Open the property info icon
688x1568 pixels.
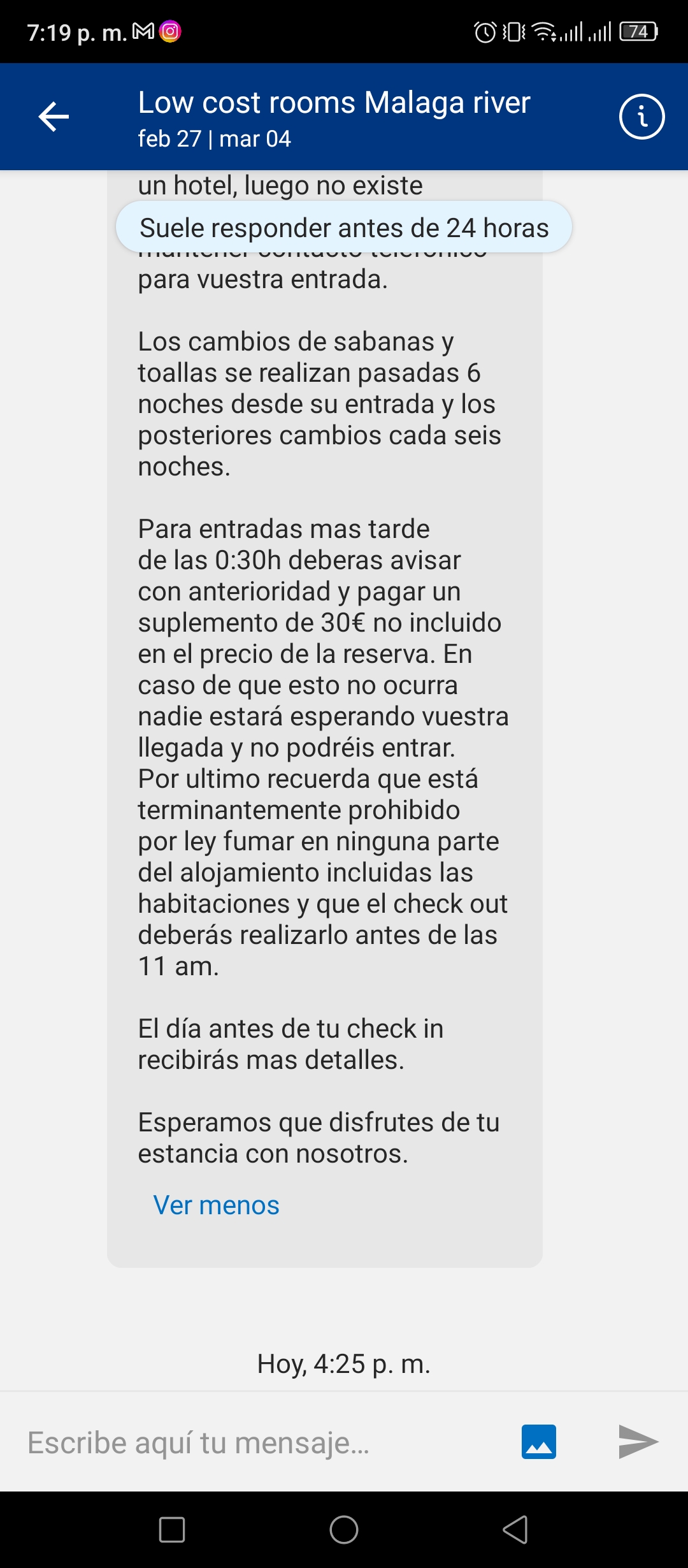tap(641, 117)
